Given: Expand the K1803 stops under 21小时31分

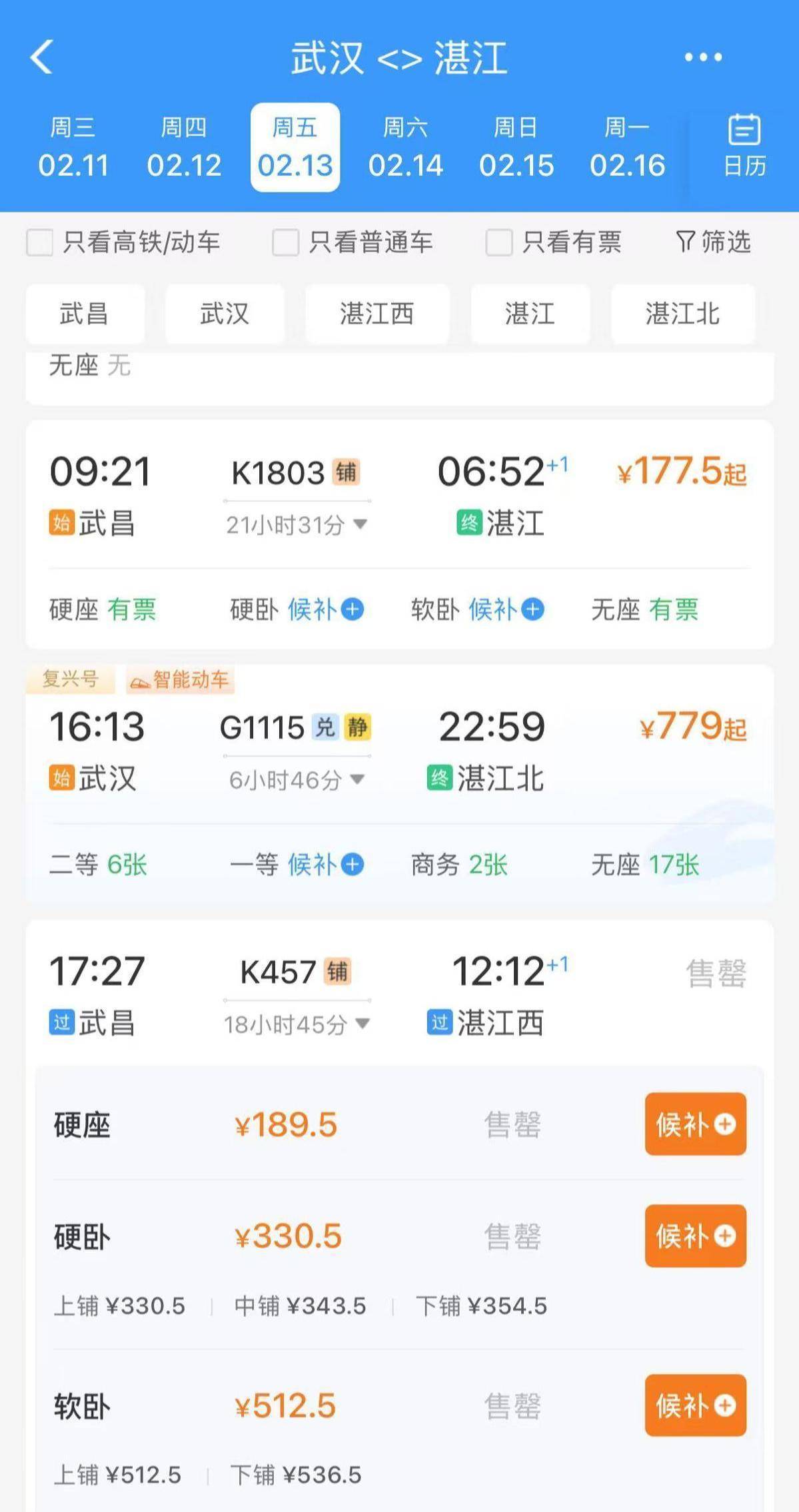Looking at the screenshot, I should (x=296, y=526).
